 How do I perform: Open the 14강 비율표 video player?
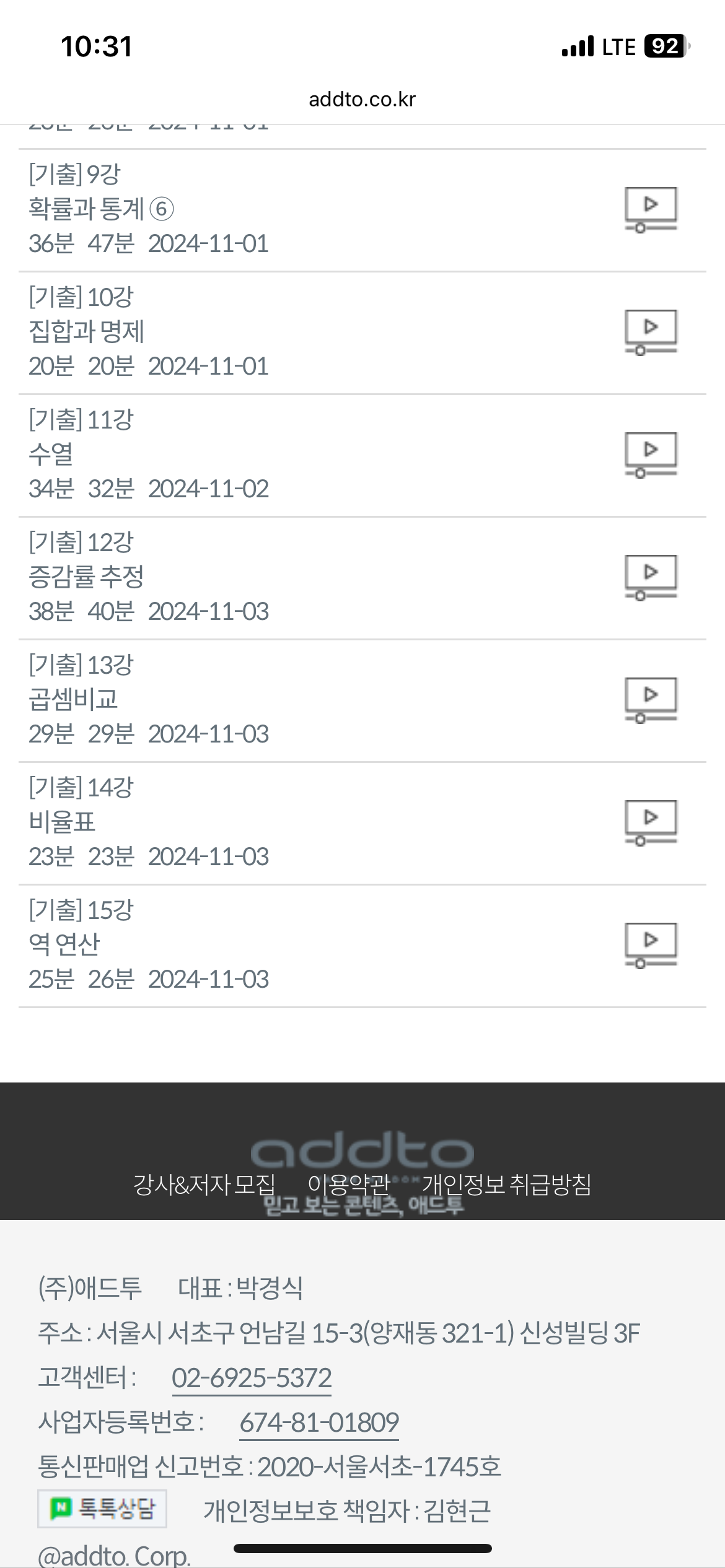pyautogui.click(x=651, y=822)
